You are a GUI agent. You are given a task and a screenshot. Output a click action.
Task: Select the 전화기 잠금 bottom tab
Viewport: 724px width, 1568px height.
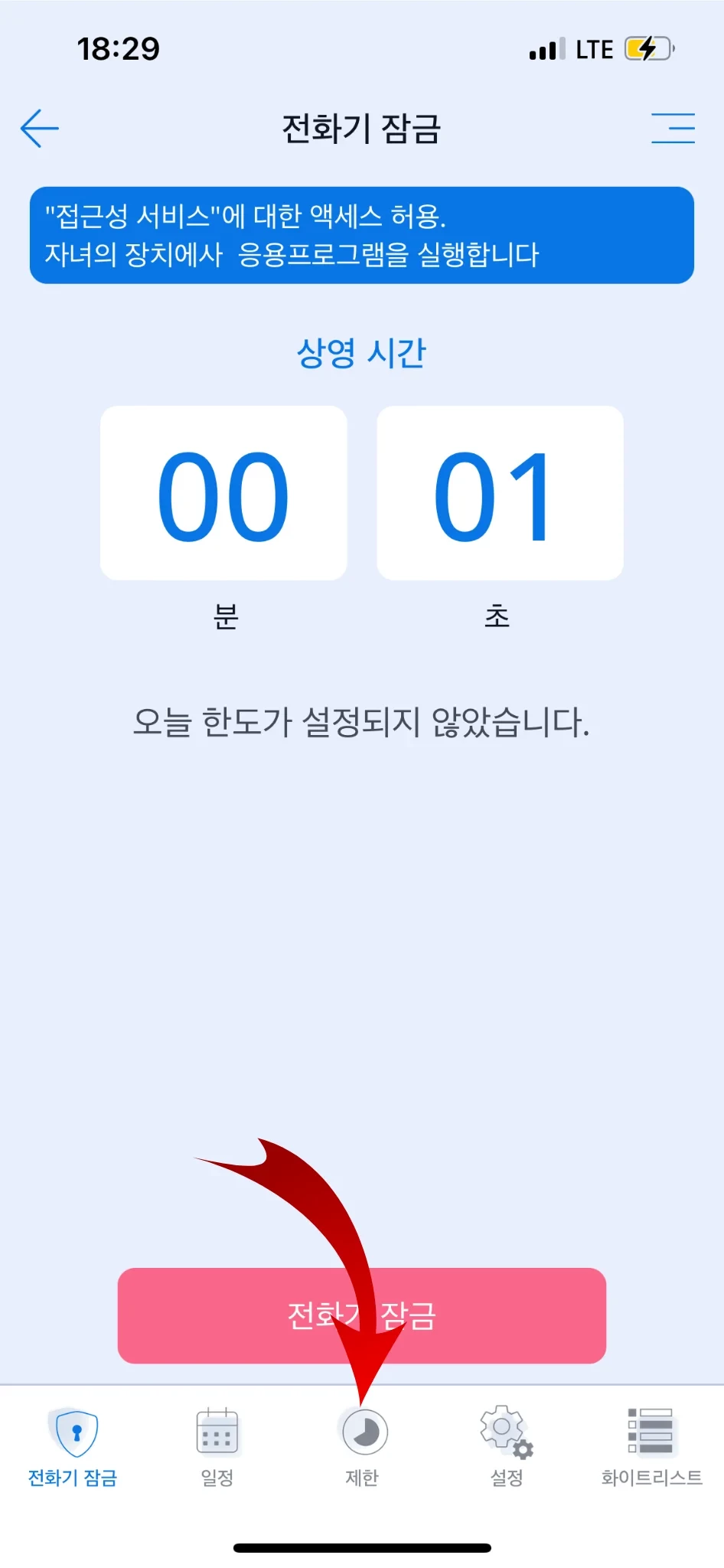pos(73,1445)
